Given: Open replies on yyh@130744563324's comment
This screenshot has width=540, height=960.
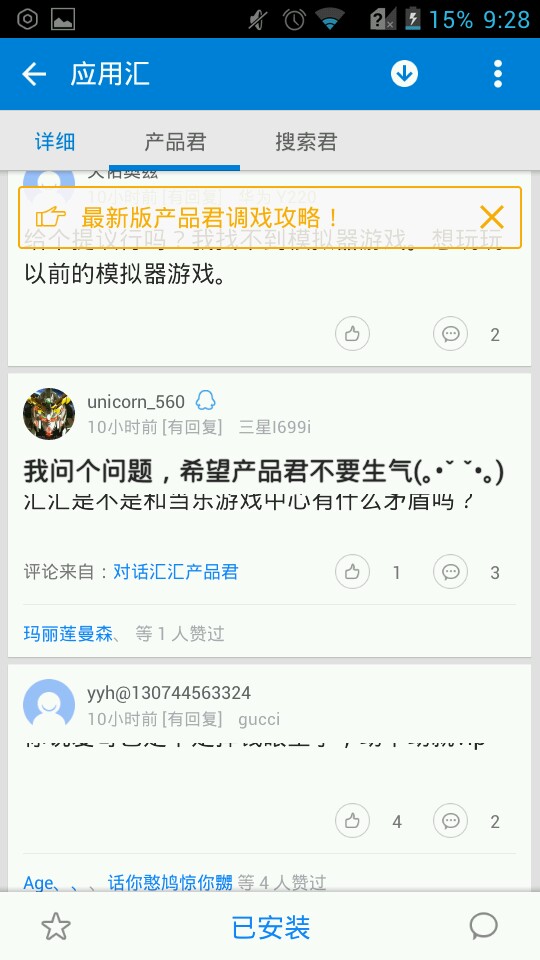Looking at the screenshot, I should [451, 820].
